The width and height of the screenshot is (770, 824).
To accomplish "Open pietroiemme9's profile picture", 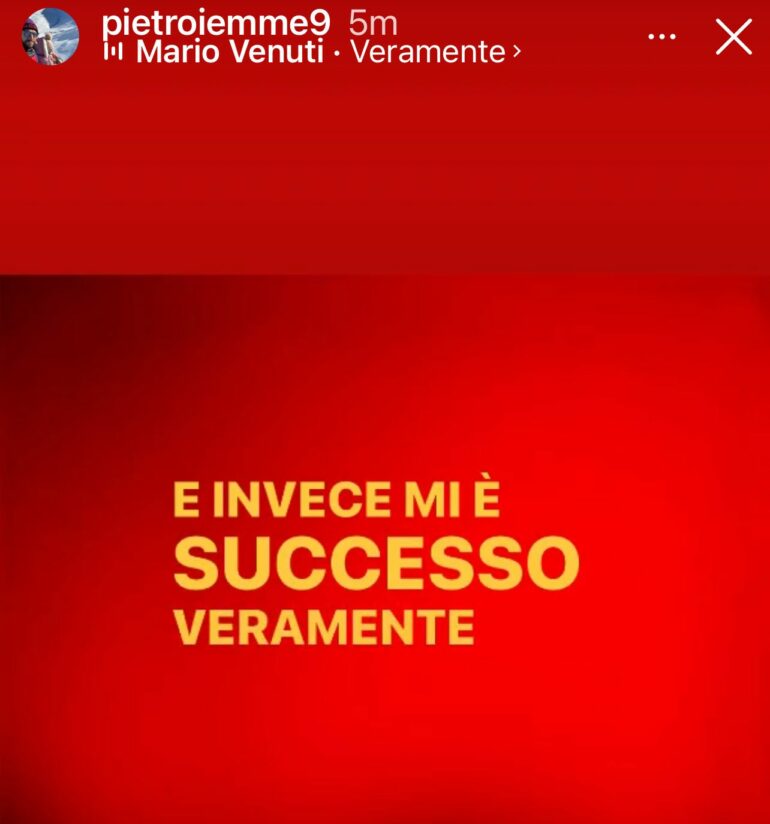I will (x=50, y=36).
